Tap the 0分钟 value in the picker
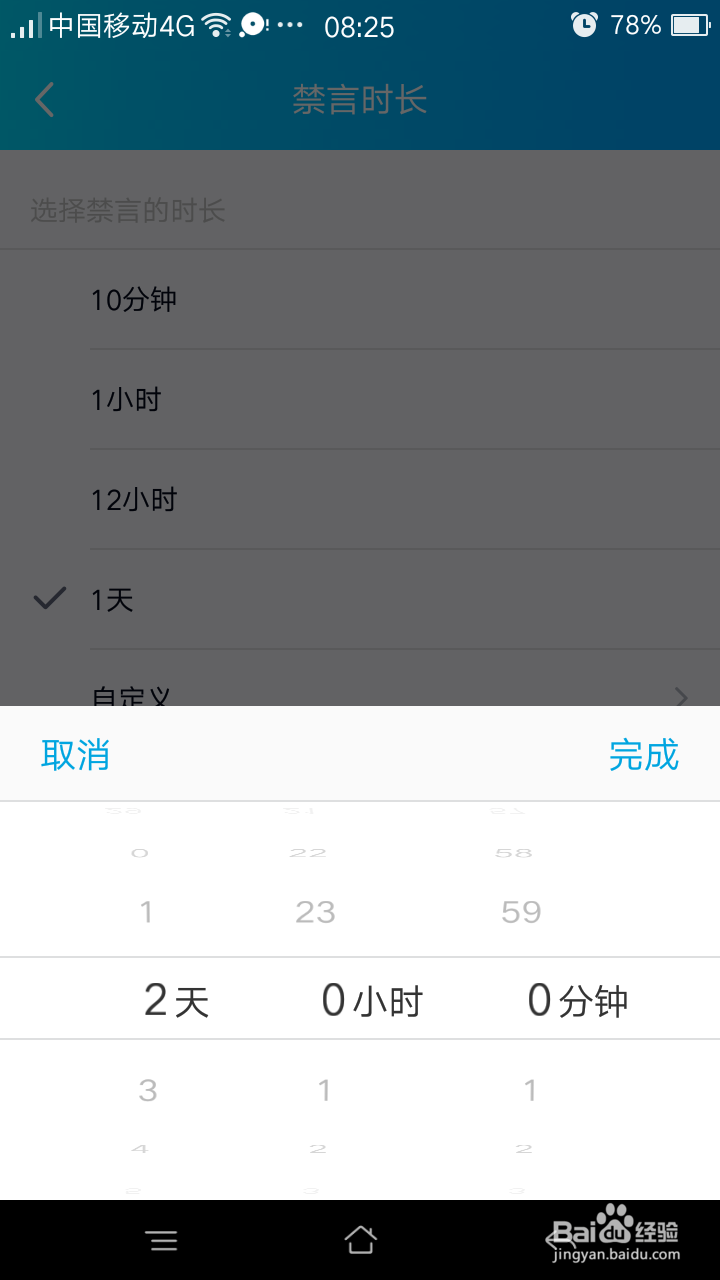The width and height of the screenshot is (720, 1280). [x=578, y=1000]
